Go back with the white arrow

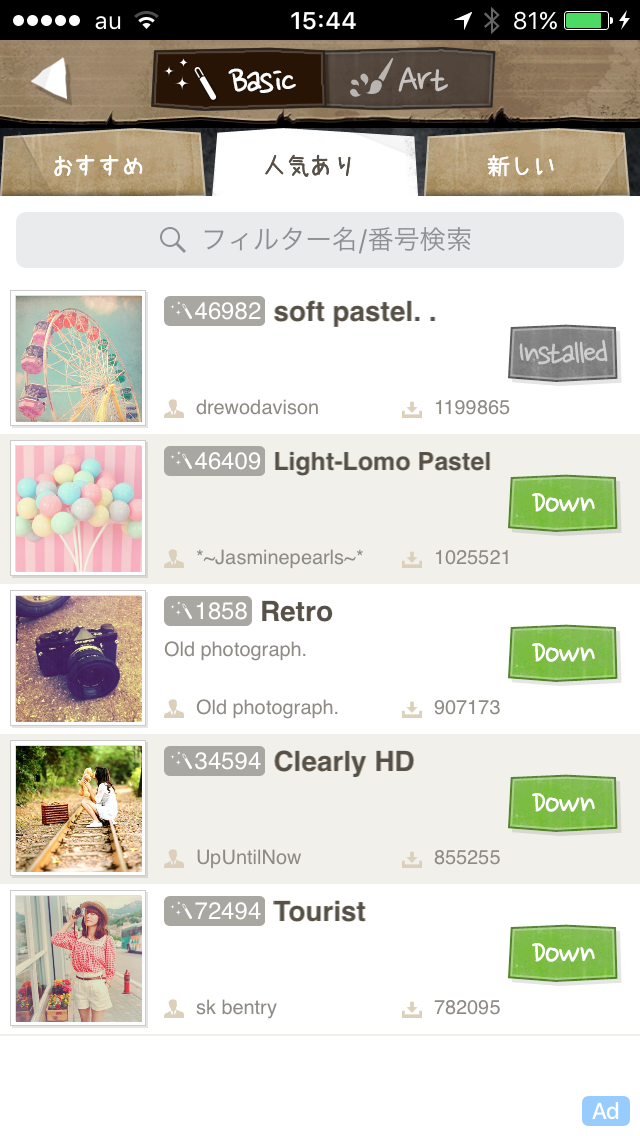[x=50, y=78]
